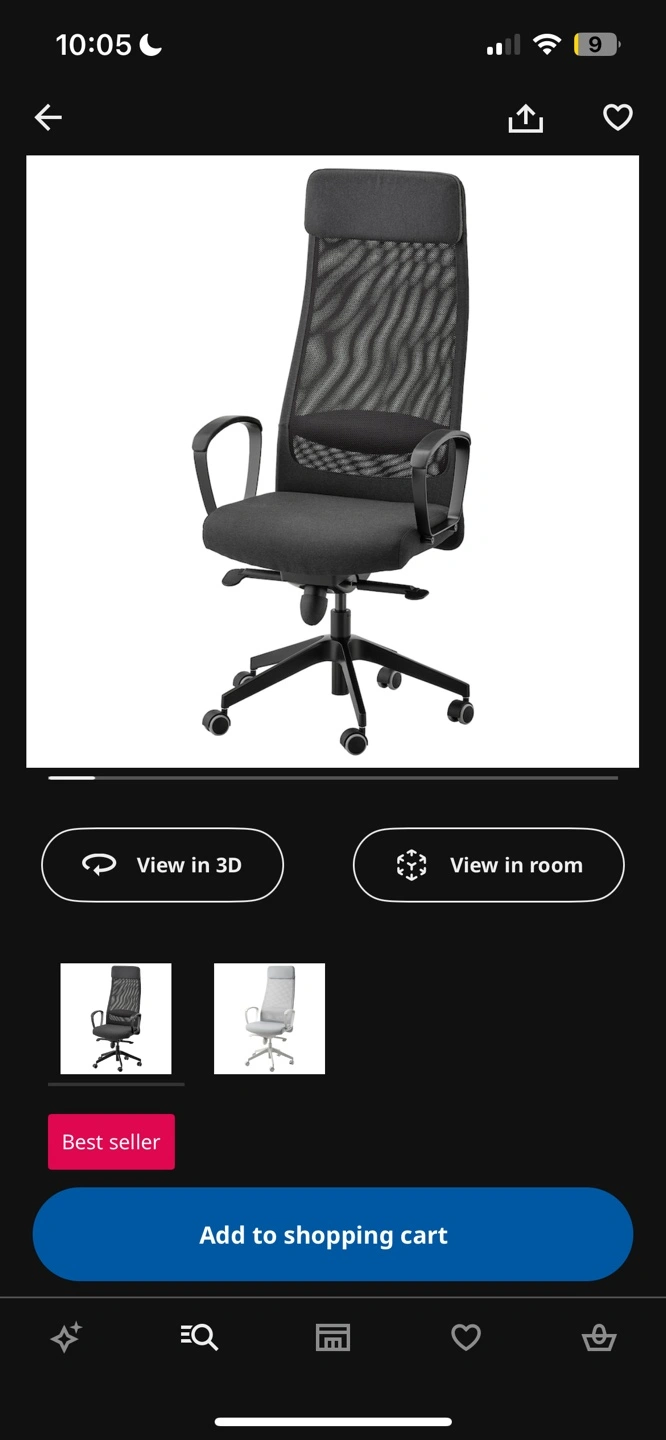Choose the light gray chair variant thumbnail
The width and height of the screenshot is (666, 1440).
click(269, 1018)
